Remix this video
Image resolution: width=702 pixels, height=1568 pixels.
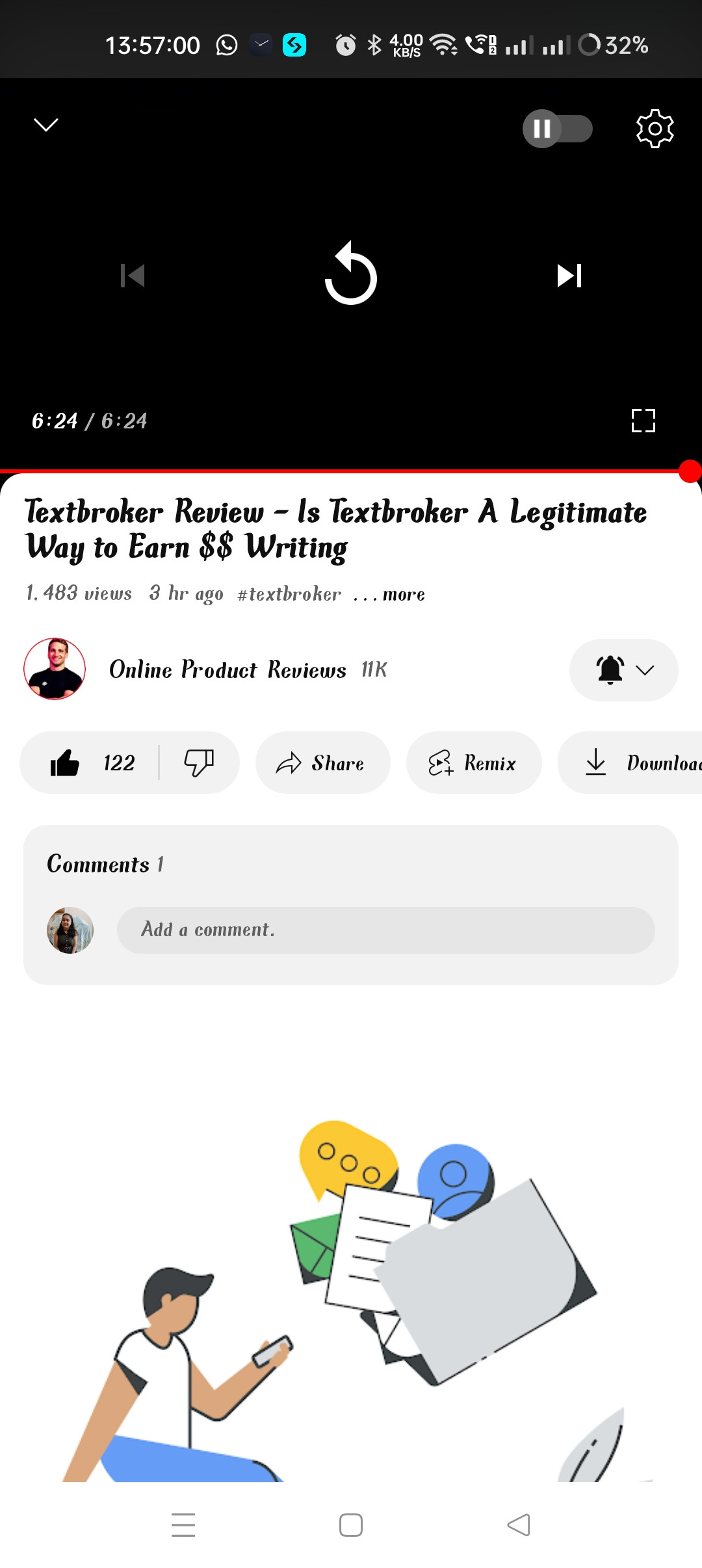pyautogui.click(x=473, y=763)
